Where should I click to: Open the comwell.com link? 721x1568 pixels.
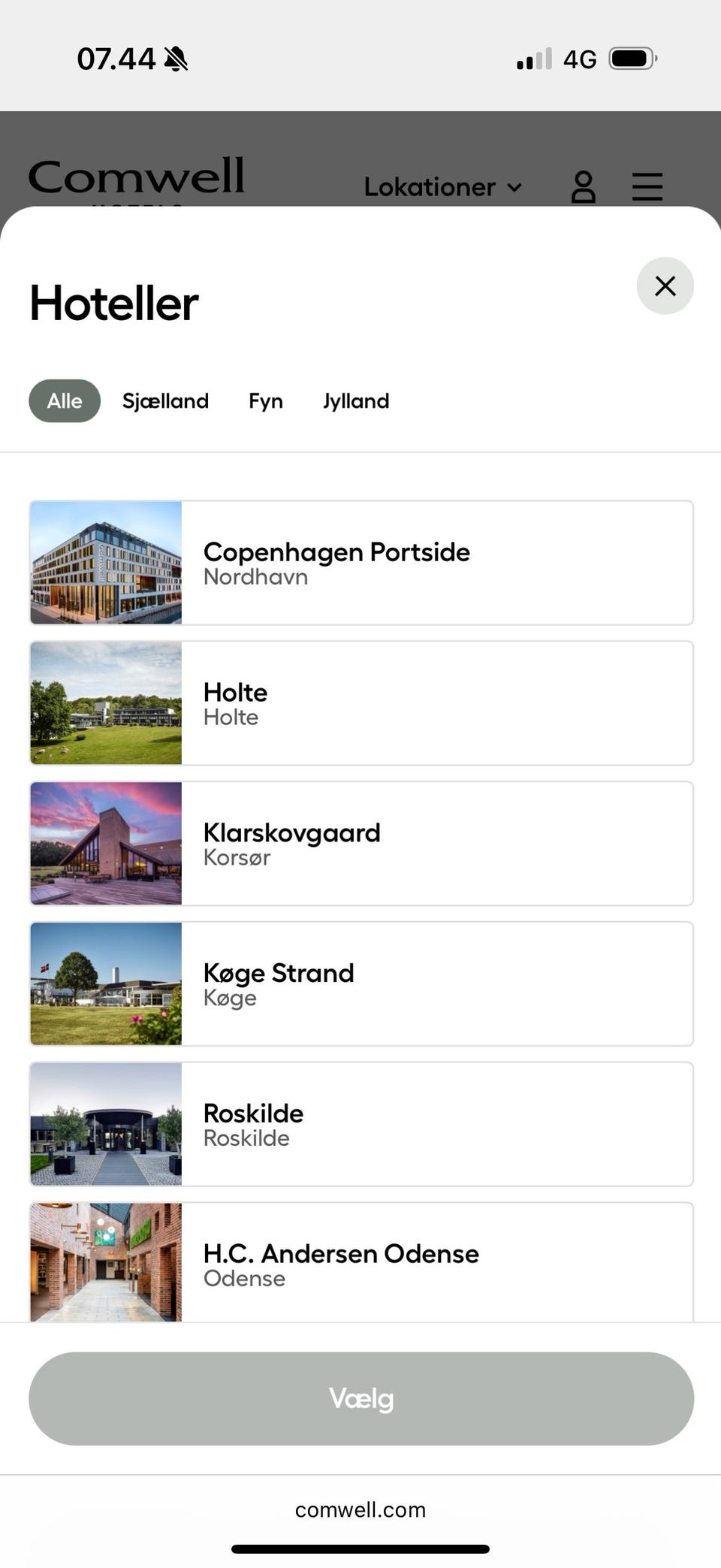[x=360, y=1509]
